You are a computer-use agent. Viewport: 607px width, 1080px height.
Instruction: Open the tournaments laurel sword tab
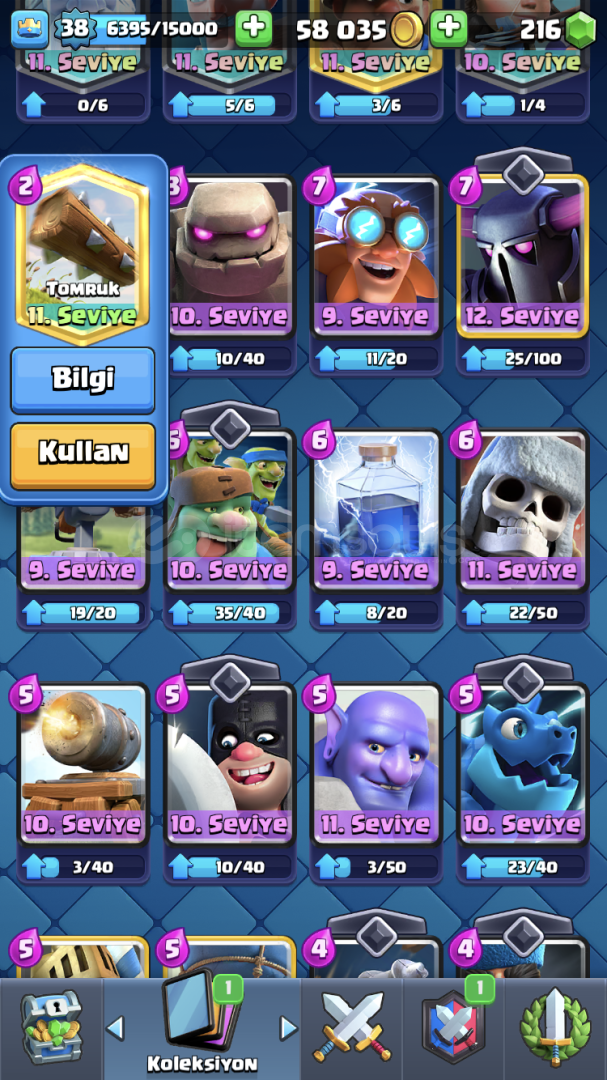click(x=555, y=1028)
